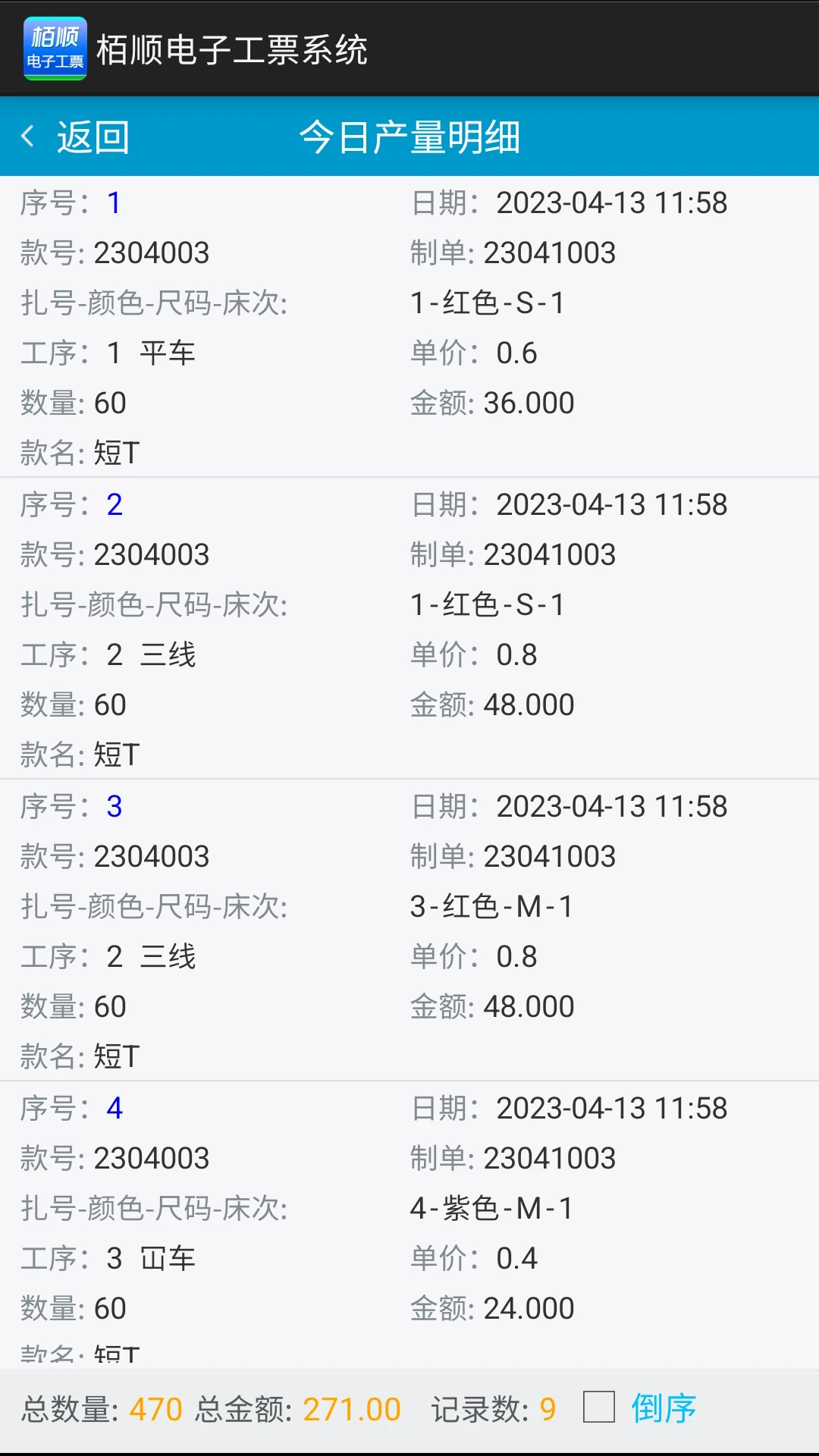This screenshot has height=1456, width=819.
Task: Click the 栢顺电子工票 app logo icon
Action: click(53, 47)
